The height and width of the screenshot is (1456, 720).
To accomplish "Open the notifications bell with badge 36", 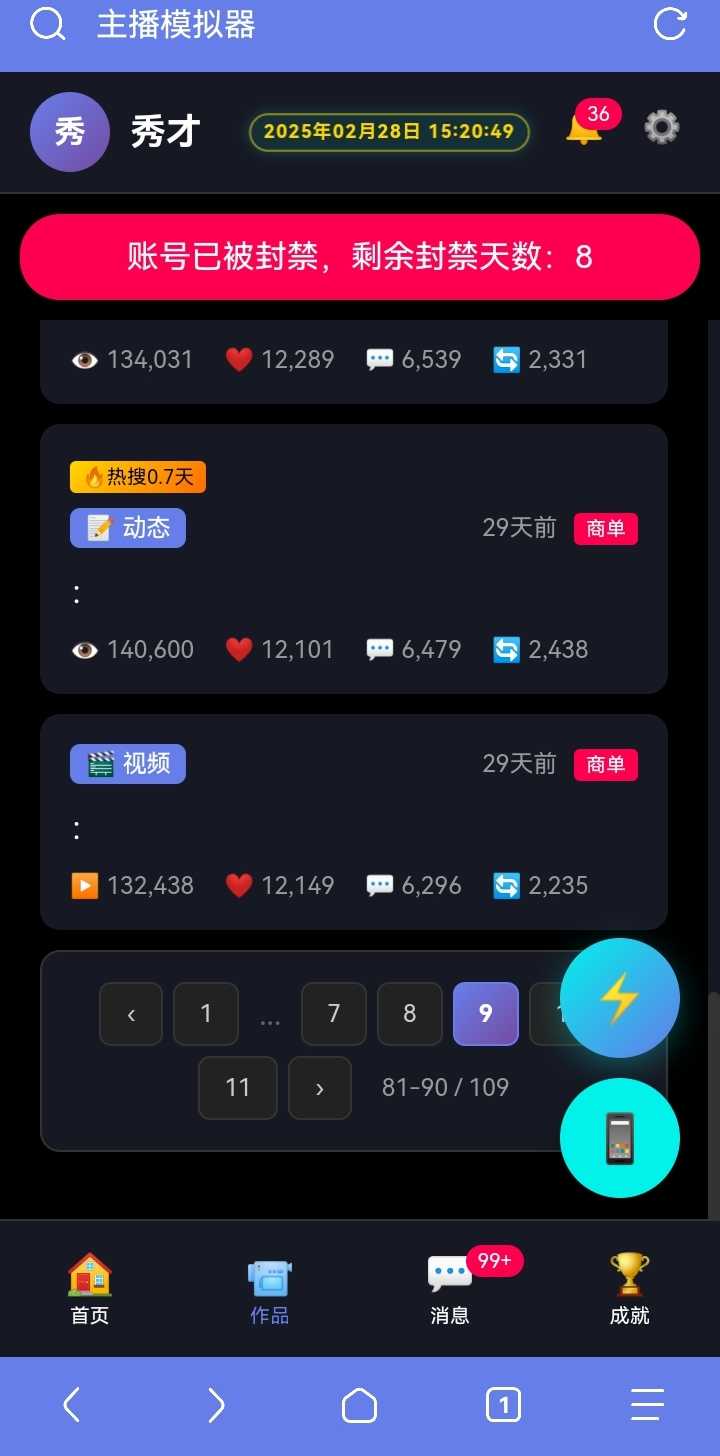I will [x=584, y=129].
